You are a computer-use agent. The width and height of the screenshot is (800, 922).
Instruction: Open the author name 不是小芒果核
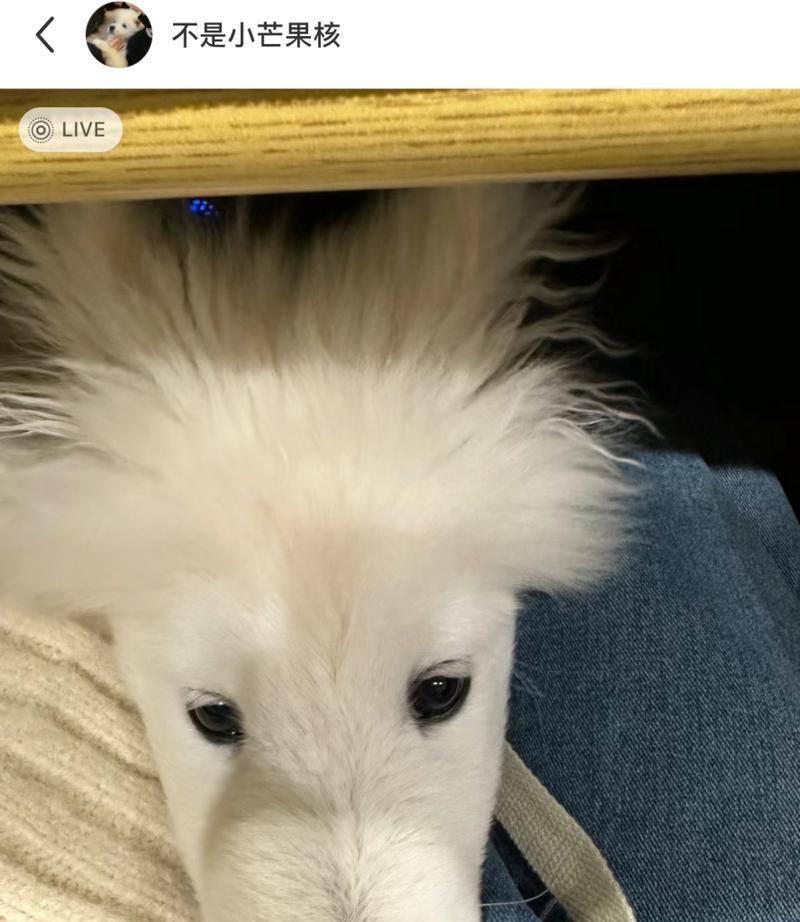pos(256,36)
